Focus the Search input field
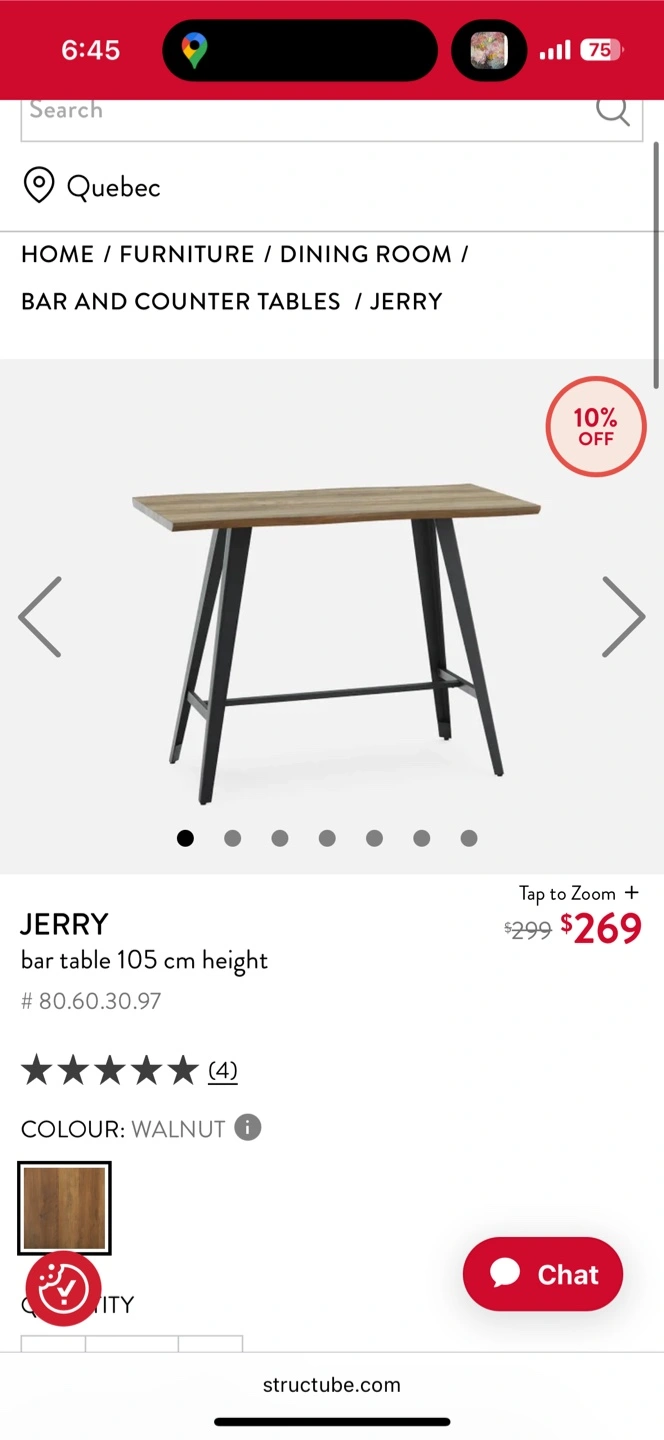The width and height of the screenshot is (664, 1440). [300, 112]
